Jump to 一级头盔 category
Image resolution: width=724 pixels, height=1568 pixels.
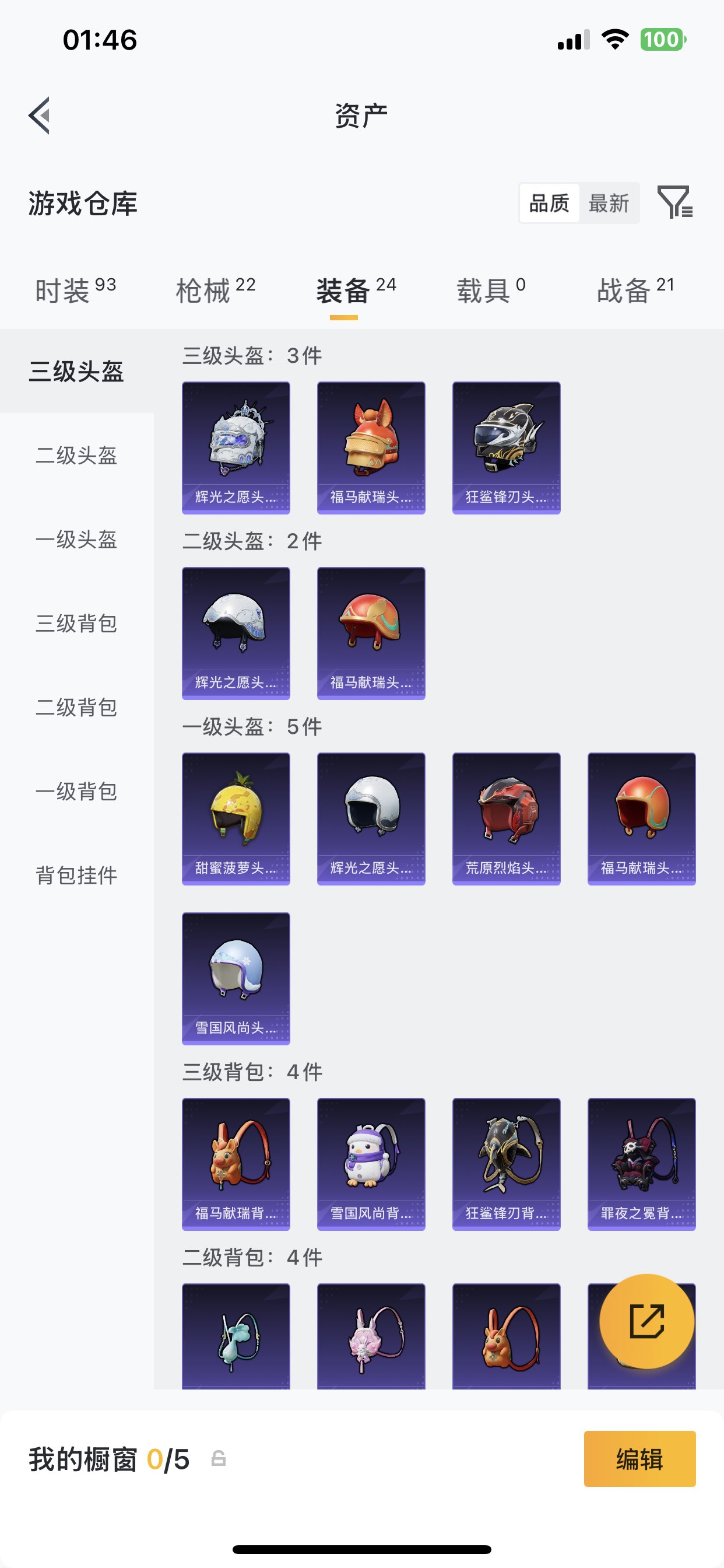pos(77,540)
